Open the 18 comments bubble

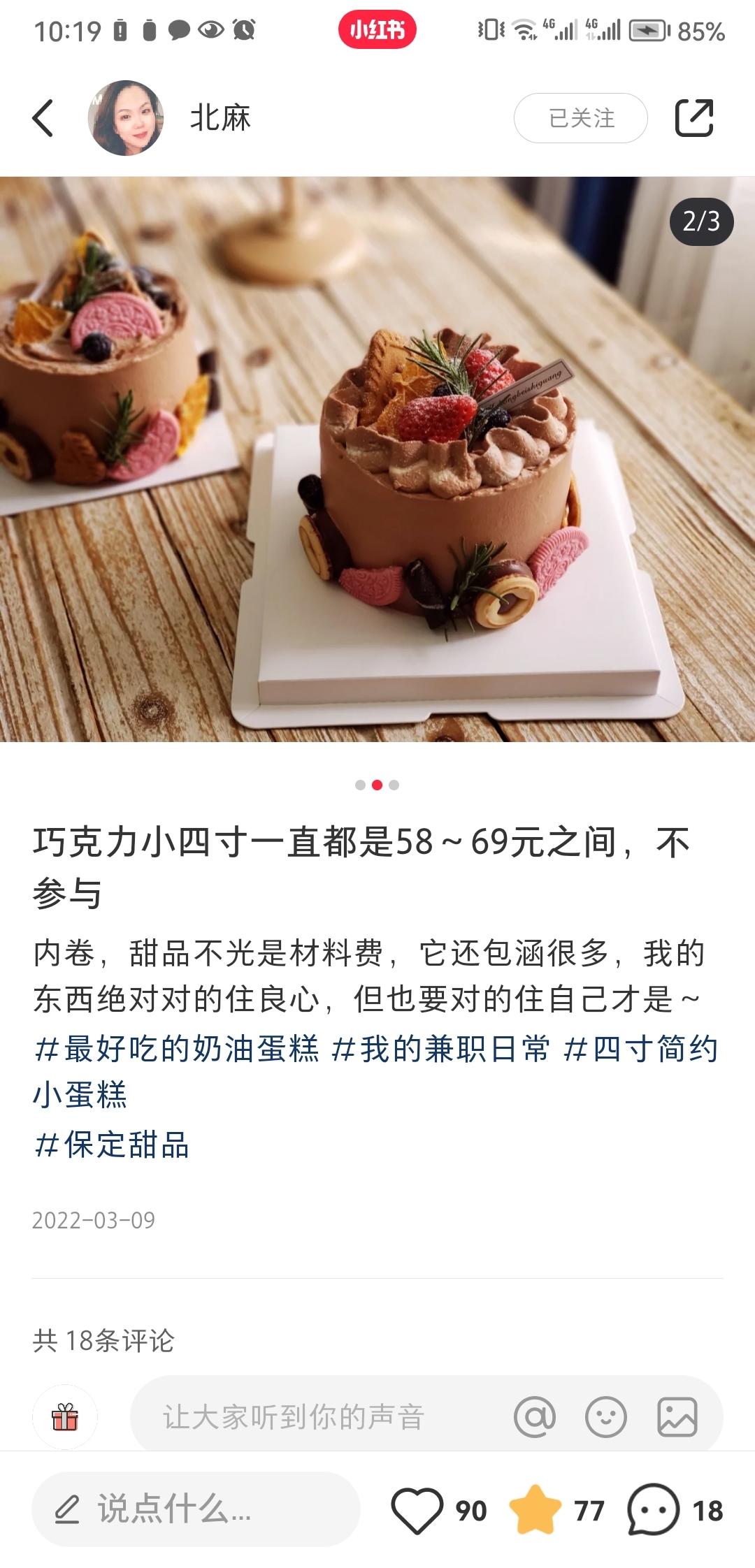pyautogui.click(x=653, y=1510)
